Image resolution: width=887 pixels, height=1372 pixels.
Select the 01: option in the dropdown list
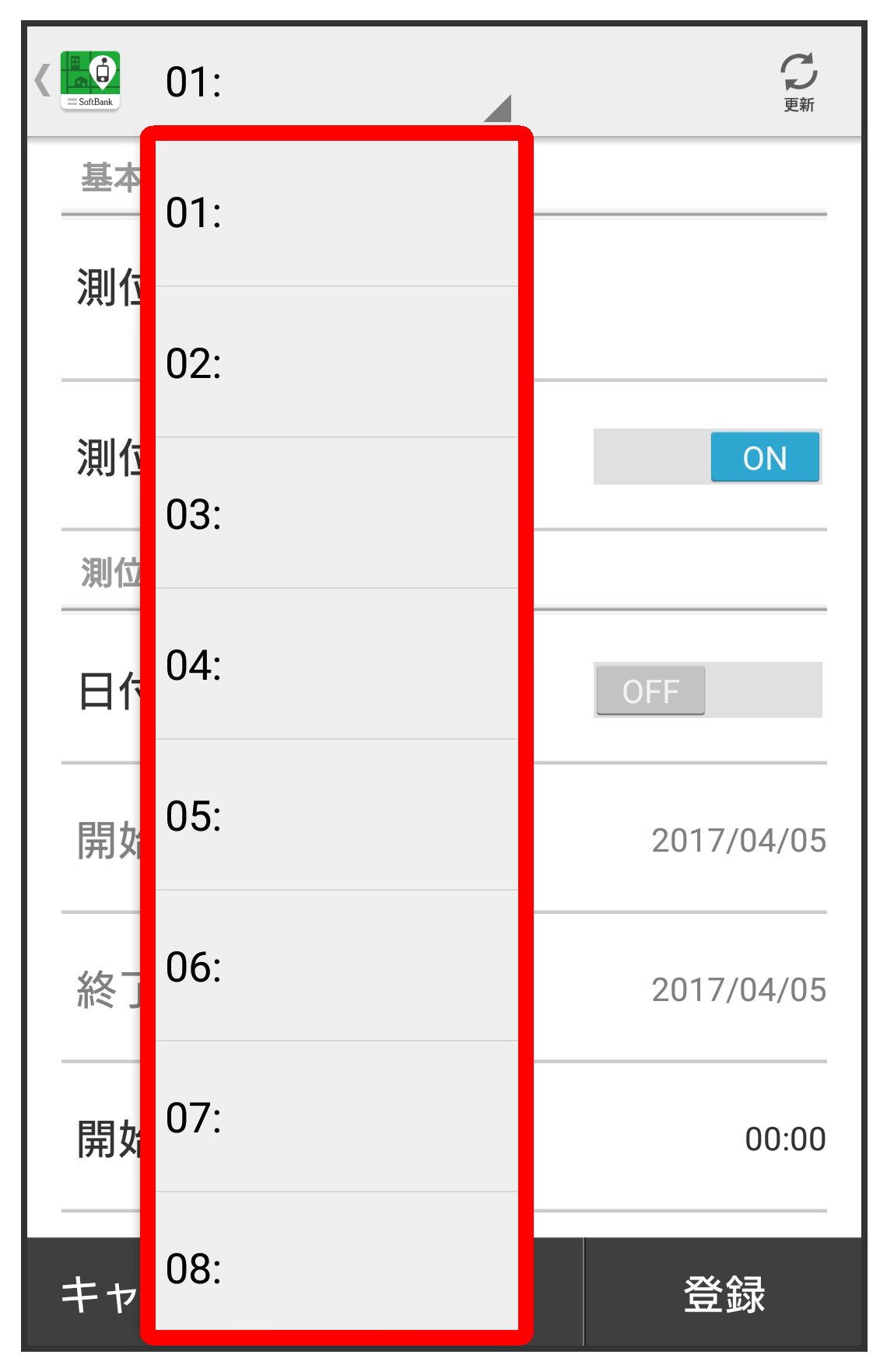[x=336, y=213]
